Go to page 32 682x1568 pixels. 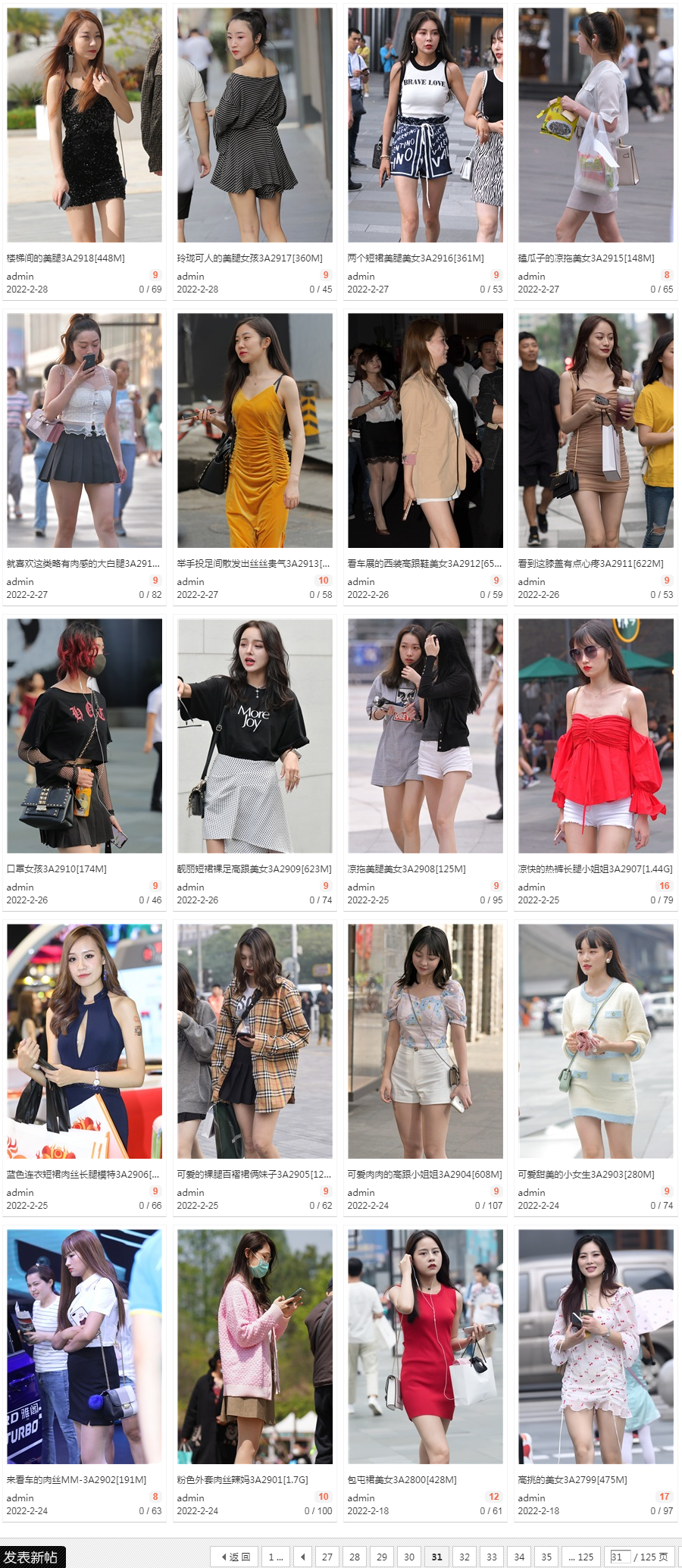(x=465, y=1557)
